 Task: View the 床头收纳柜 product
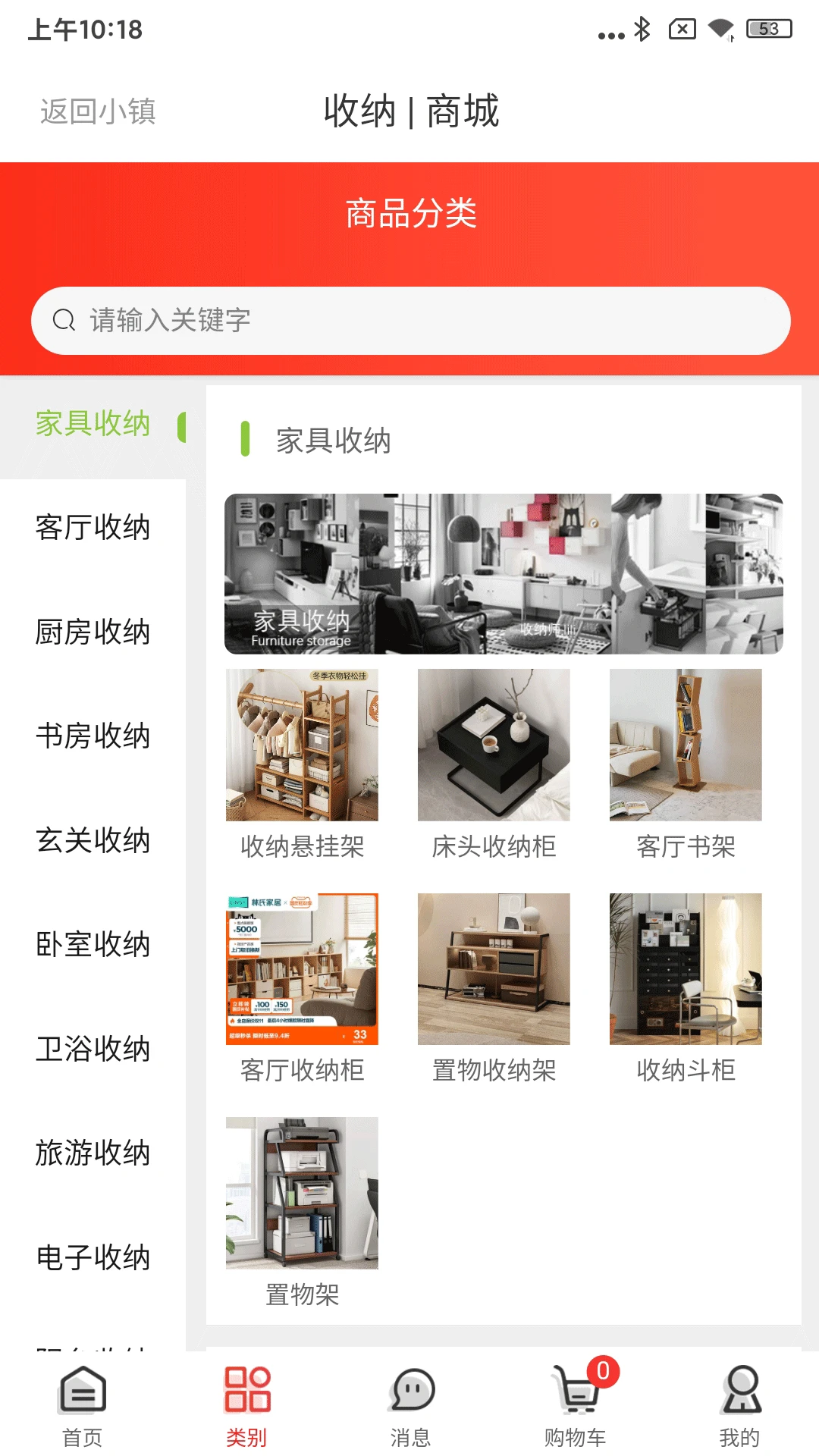(493, 745)
